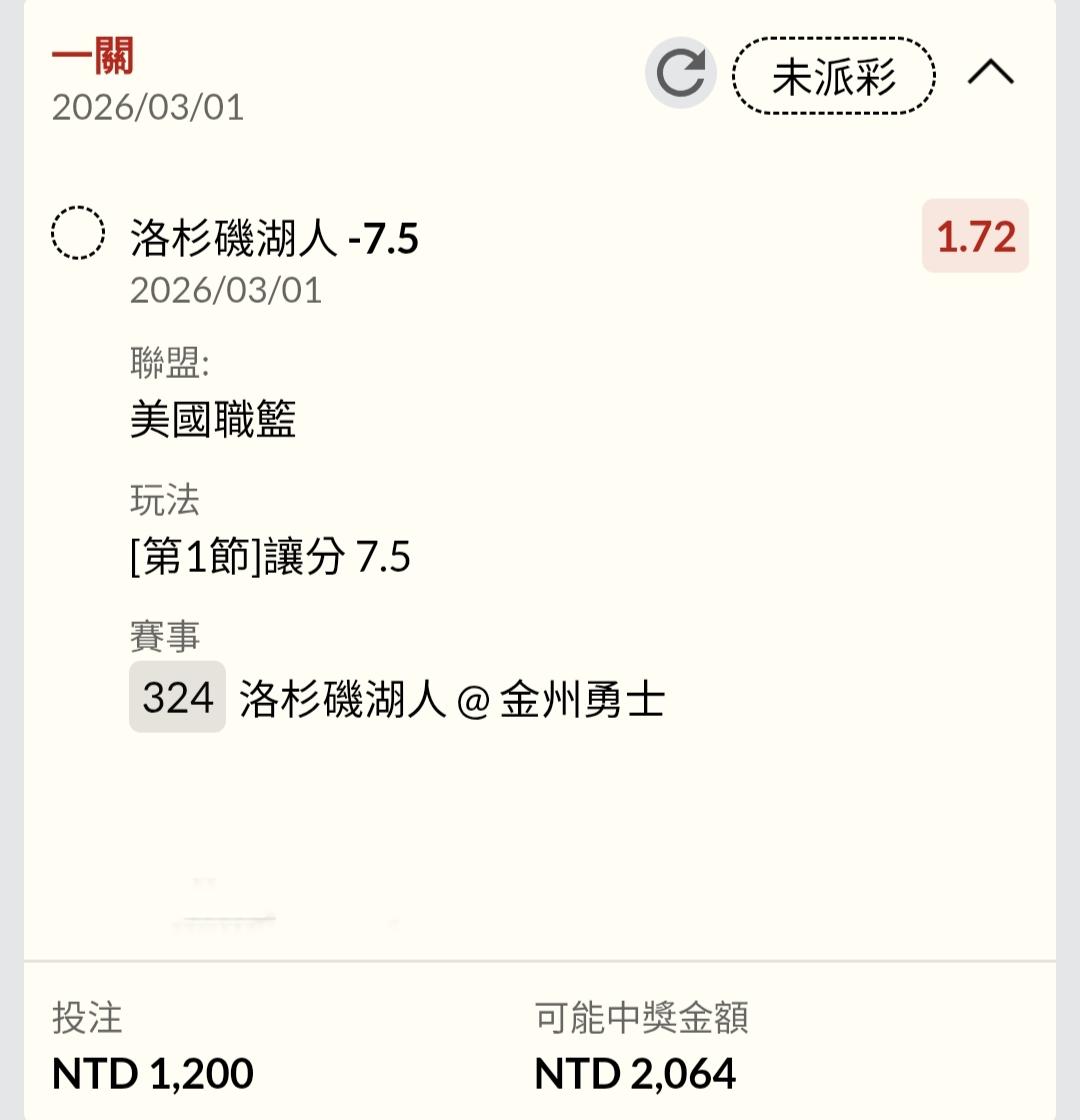Image resolution: width=1080 pixels, height=1120 pixels.
Task: Tap the 未派彩 status chip
Action: (x=834, y=76)
